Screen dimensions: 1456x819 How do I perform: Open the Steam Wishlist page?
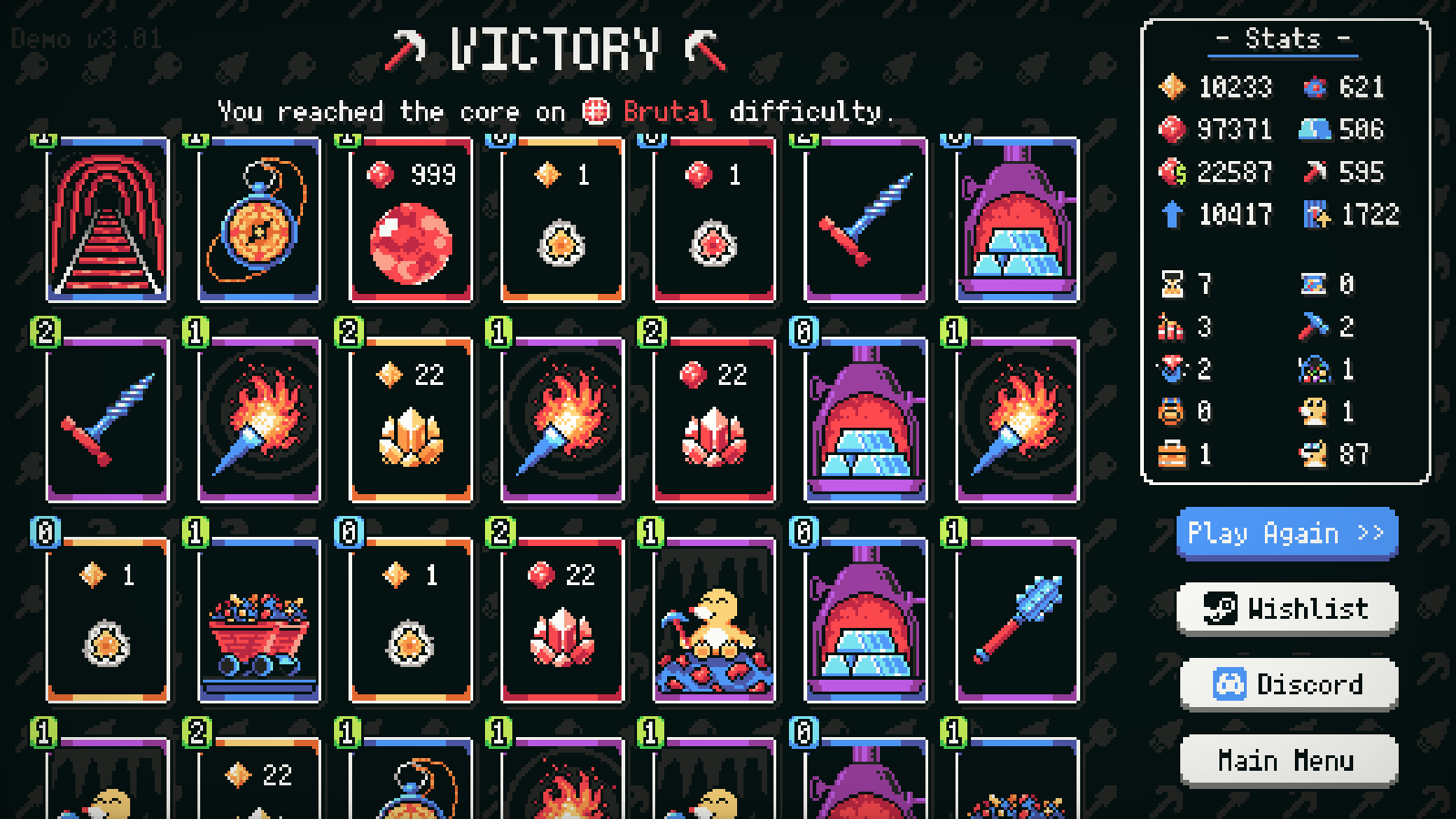(1287, 608)
